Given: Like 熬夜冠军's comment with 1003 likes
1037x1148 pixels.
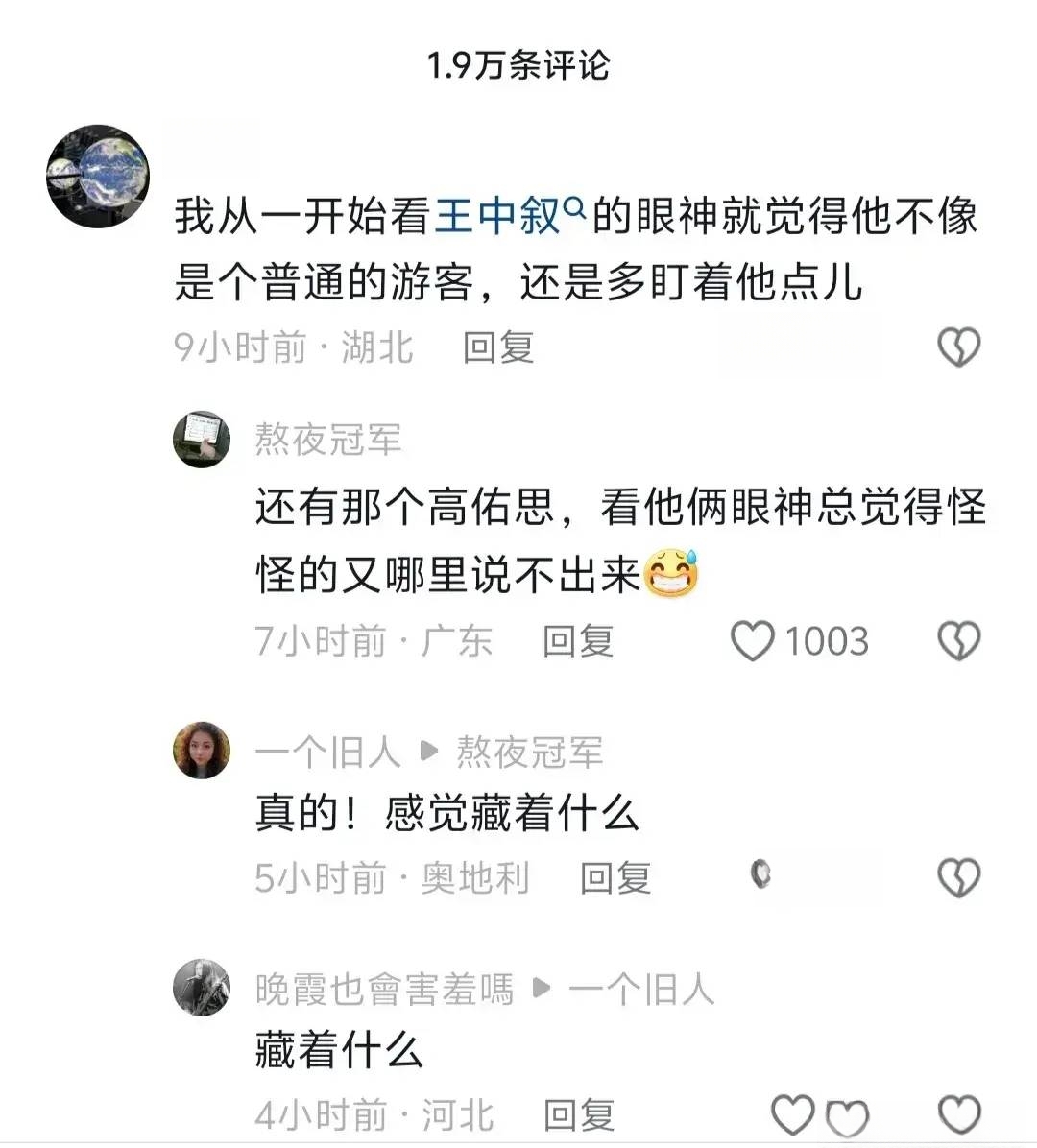Looking at the screenshot, I should 753,641.
